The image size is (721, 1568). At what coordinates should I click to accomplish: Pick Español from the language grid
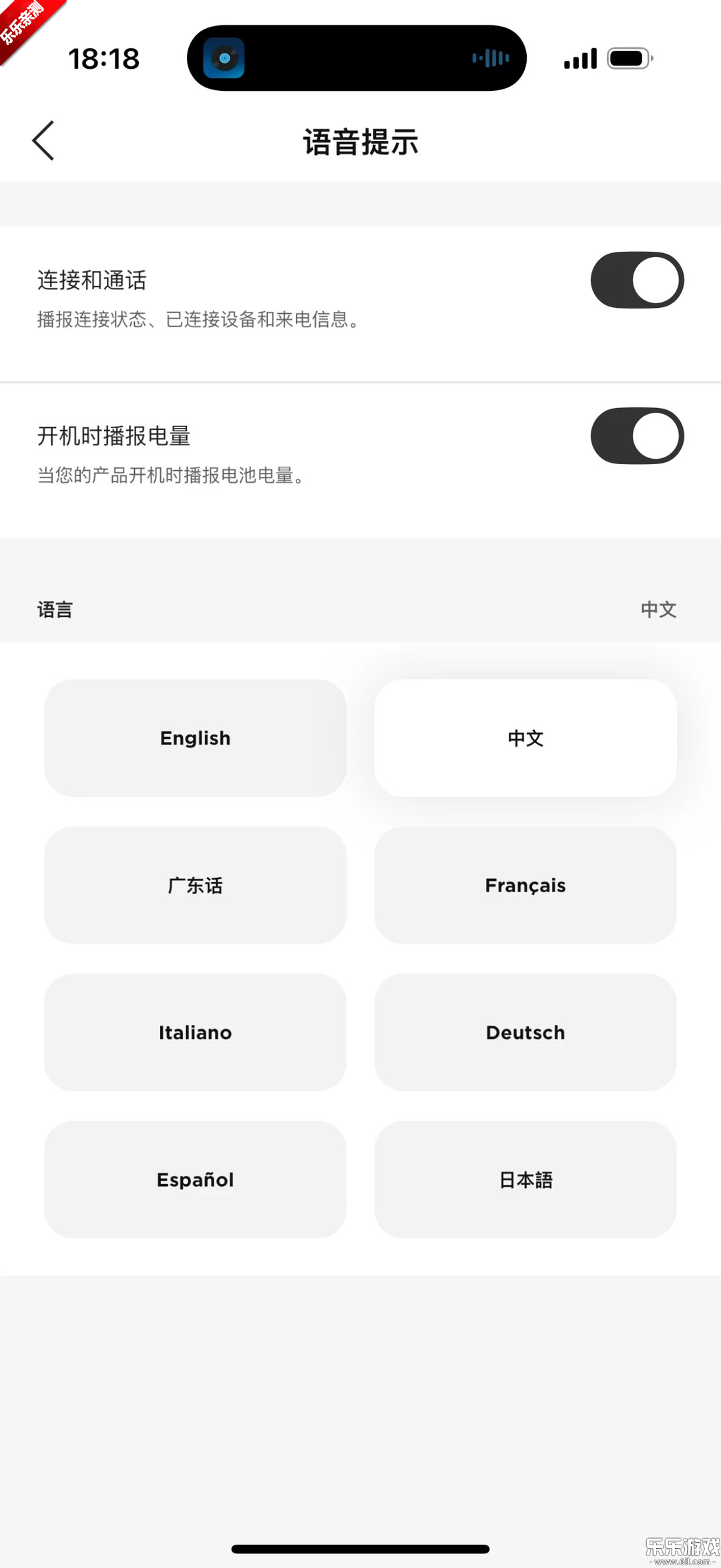coord(195,1179)
